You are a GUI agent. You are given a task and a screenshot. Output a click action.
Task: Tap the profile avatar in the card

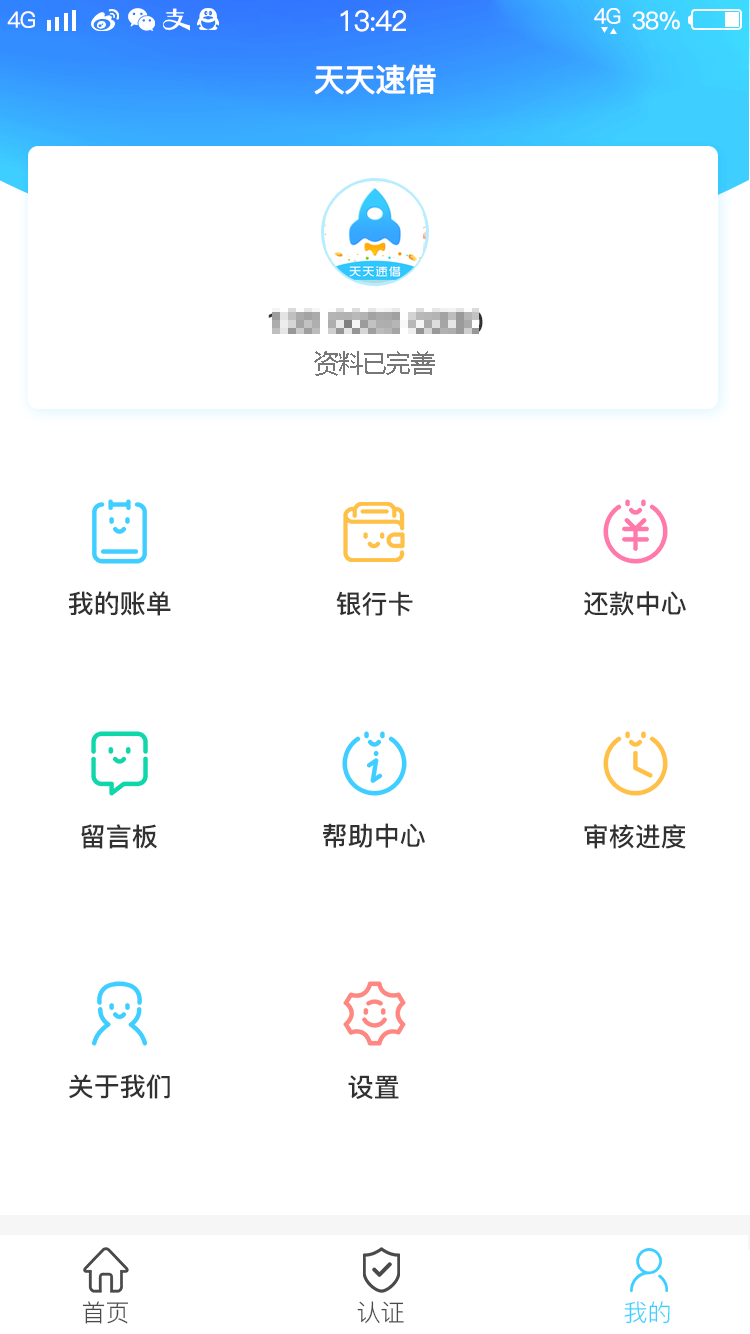[375, 233]
